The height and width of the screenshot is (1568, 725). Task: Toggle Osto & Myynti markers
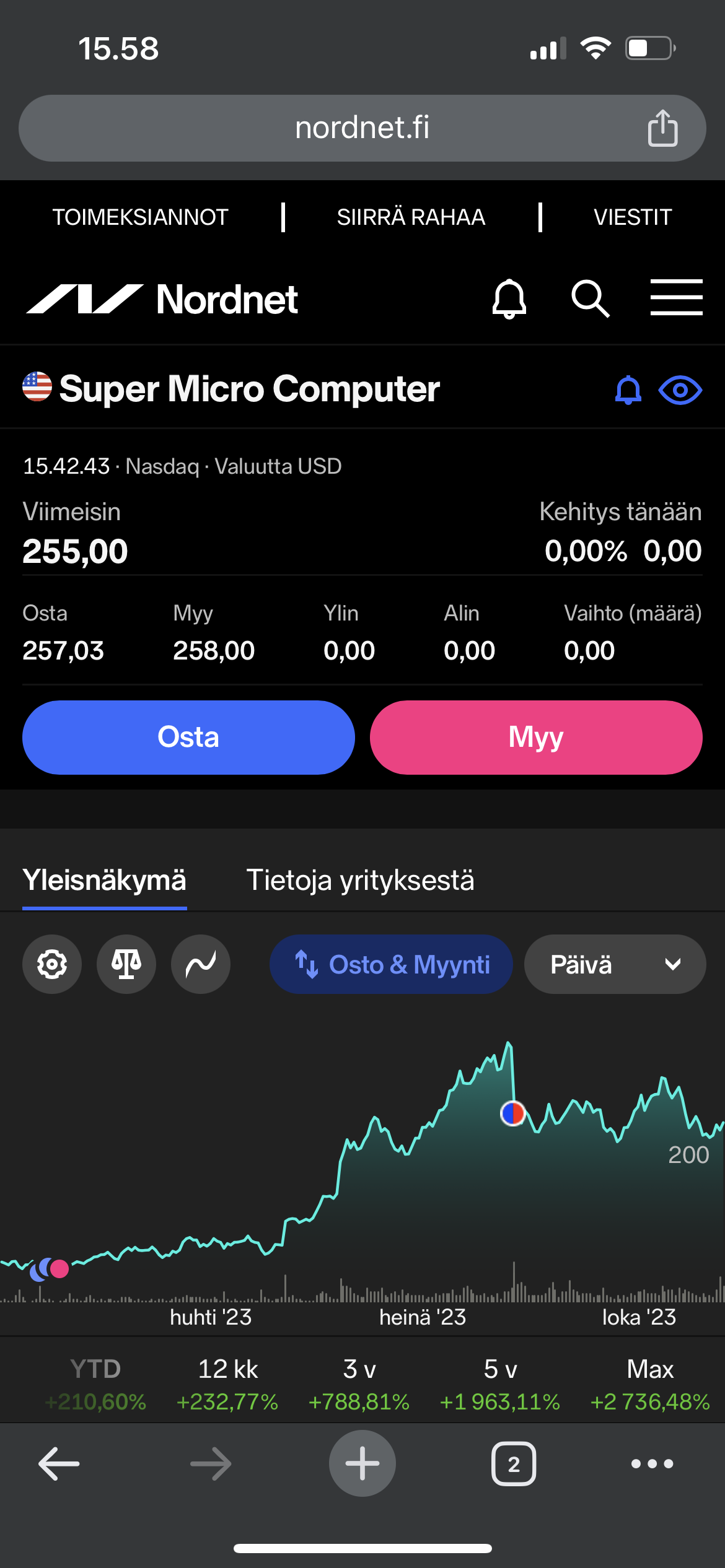pos(391,964)
